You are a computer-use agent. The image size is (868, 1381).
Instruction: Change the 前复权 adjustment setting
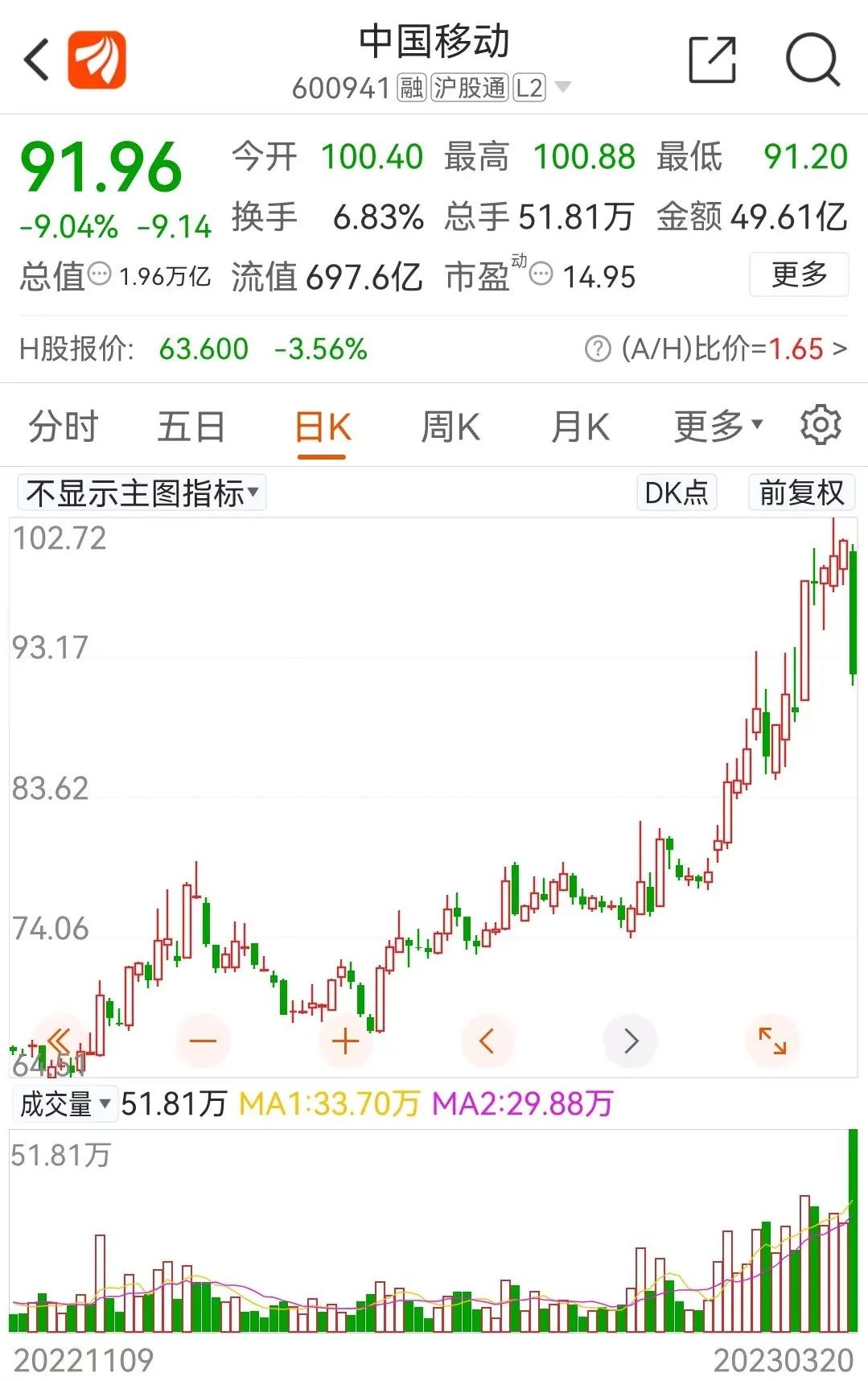(x=801, y=493)
